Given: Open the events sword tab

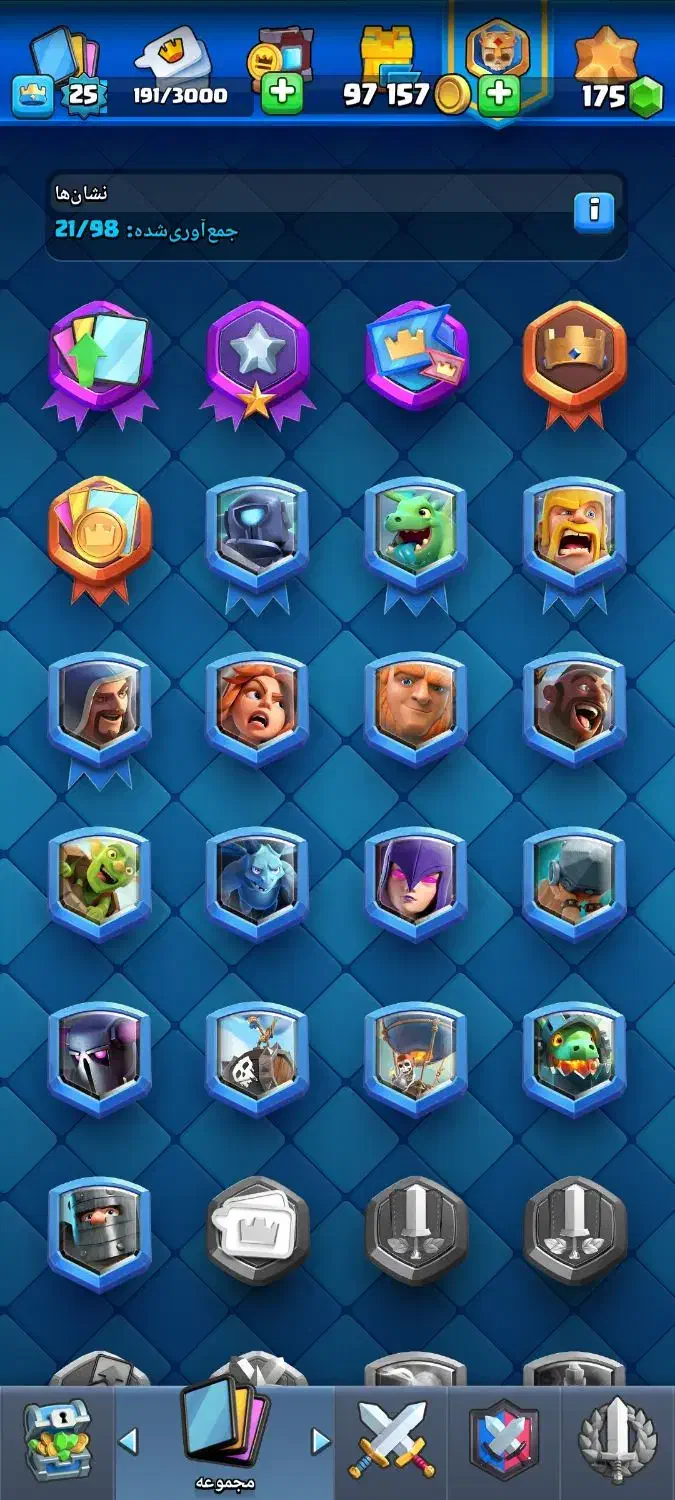Looking at the screenshot, I should (618, 1440).
